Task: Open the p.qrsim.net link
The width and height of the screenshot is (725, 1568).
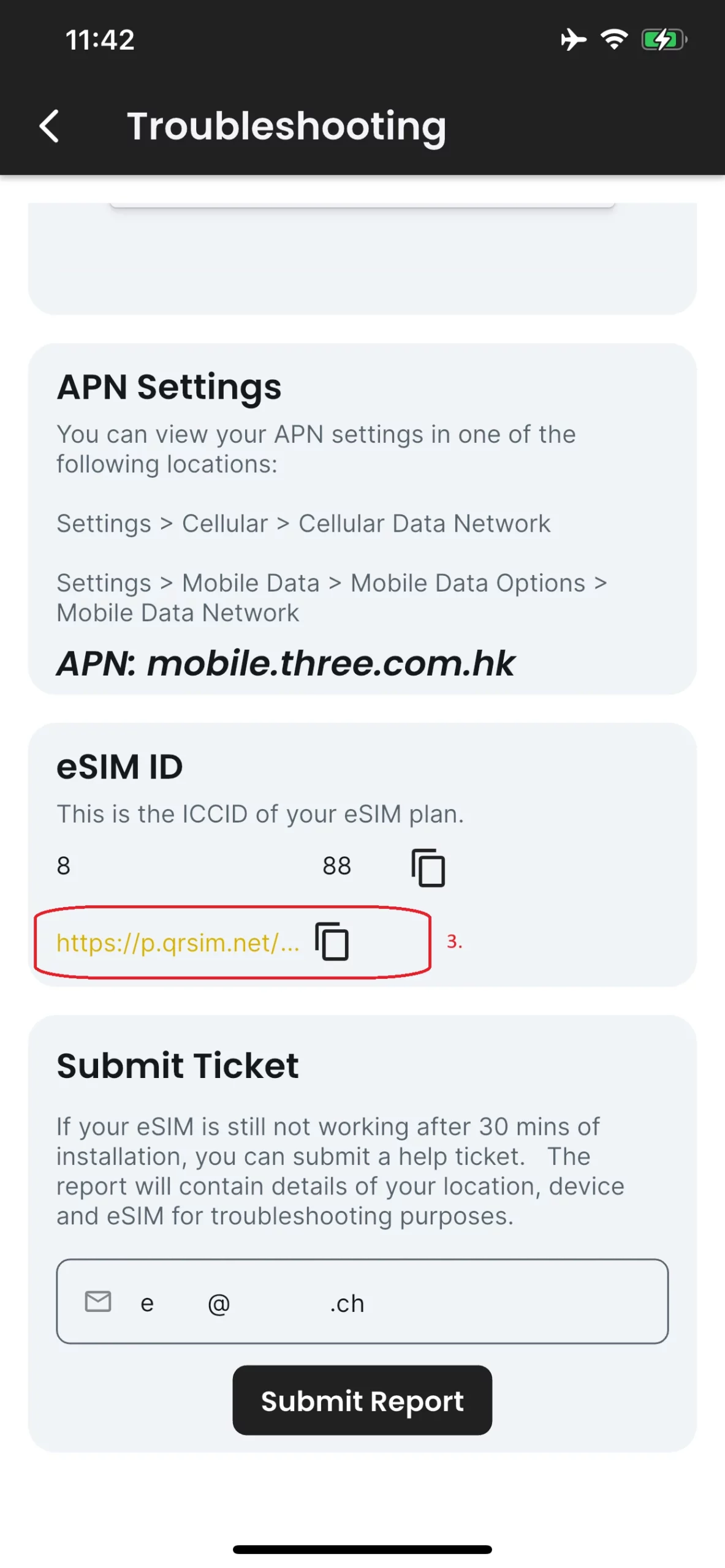Action: coord(178,942)
